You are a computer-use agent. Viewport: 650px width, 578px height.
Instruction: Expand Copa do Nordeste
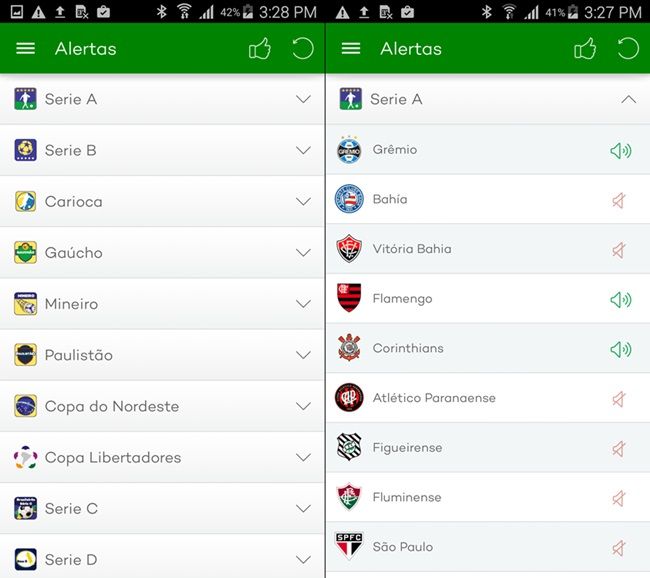coord(303,406)
